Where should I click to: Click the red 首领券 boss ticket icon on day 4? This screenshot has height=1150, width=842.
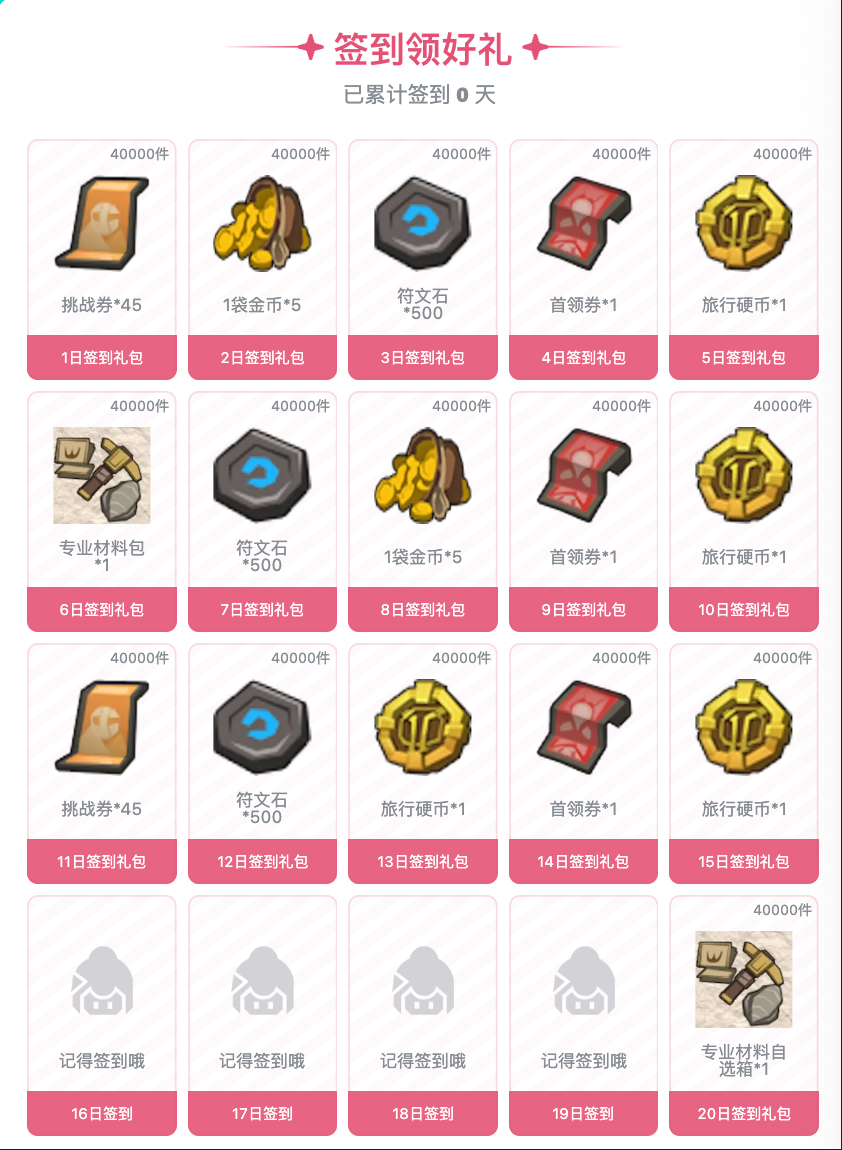583,222
